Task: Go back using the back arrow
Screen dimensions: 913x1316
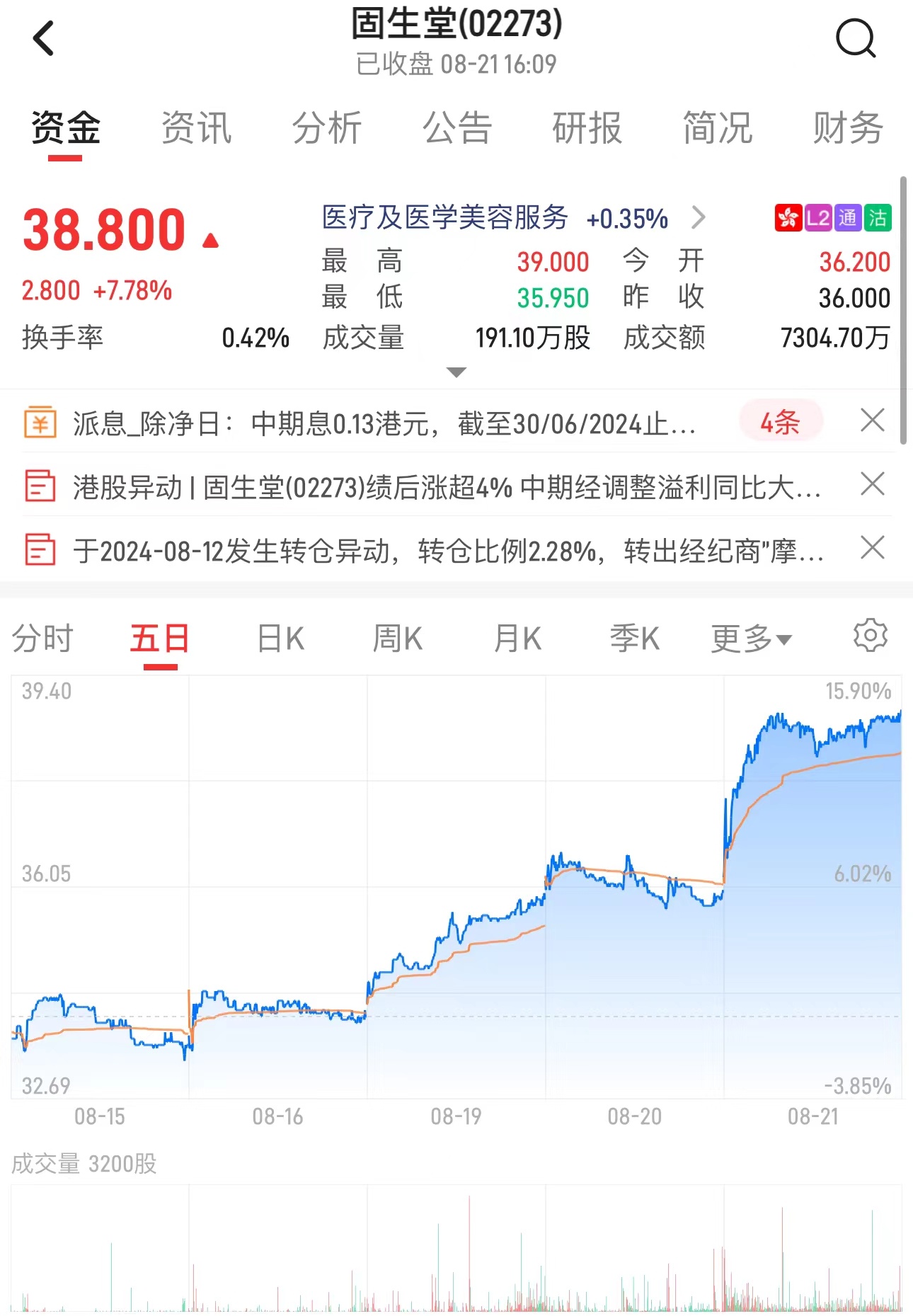Action: (x=44, y=38)
